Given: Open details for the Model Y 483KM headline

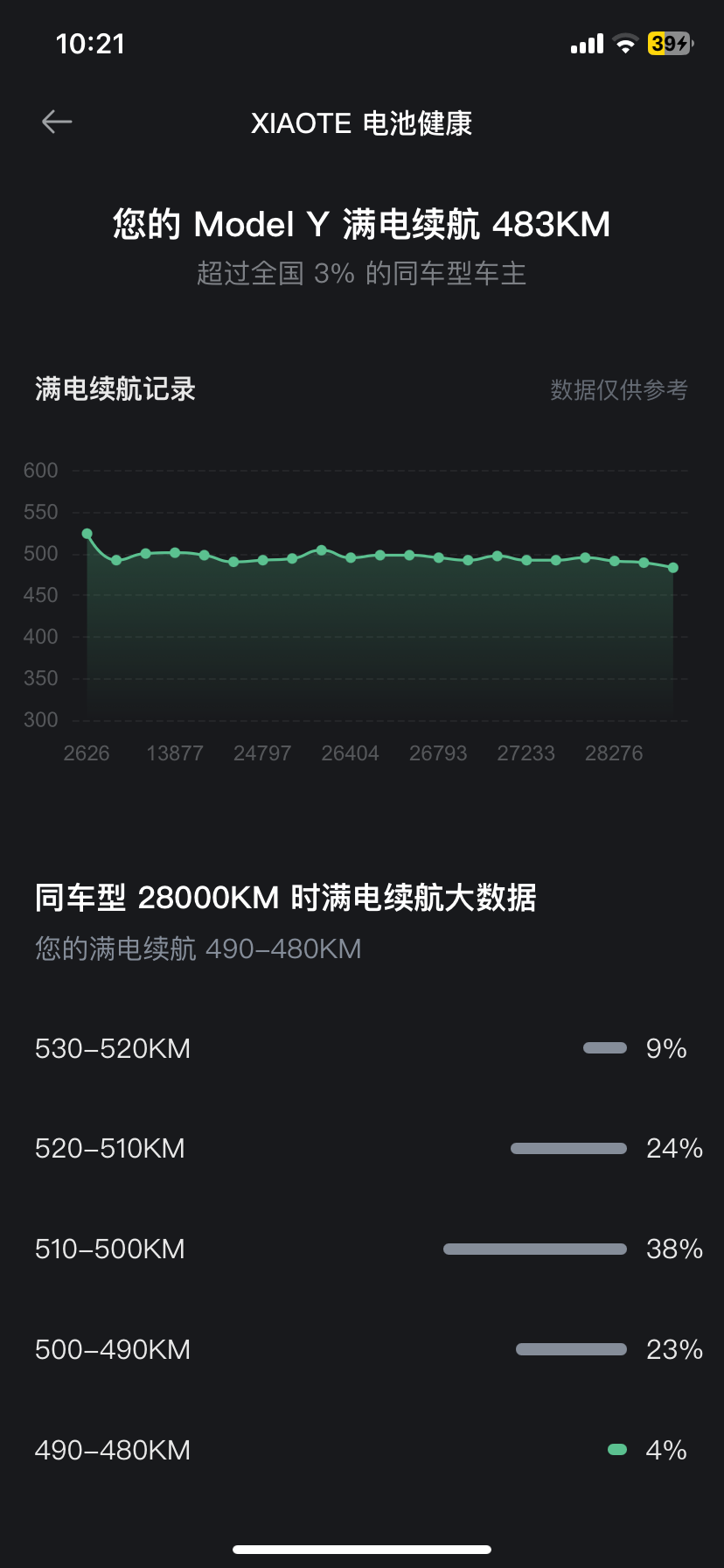Looking at the screenshot, I should [x=361, y=224].
